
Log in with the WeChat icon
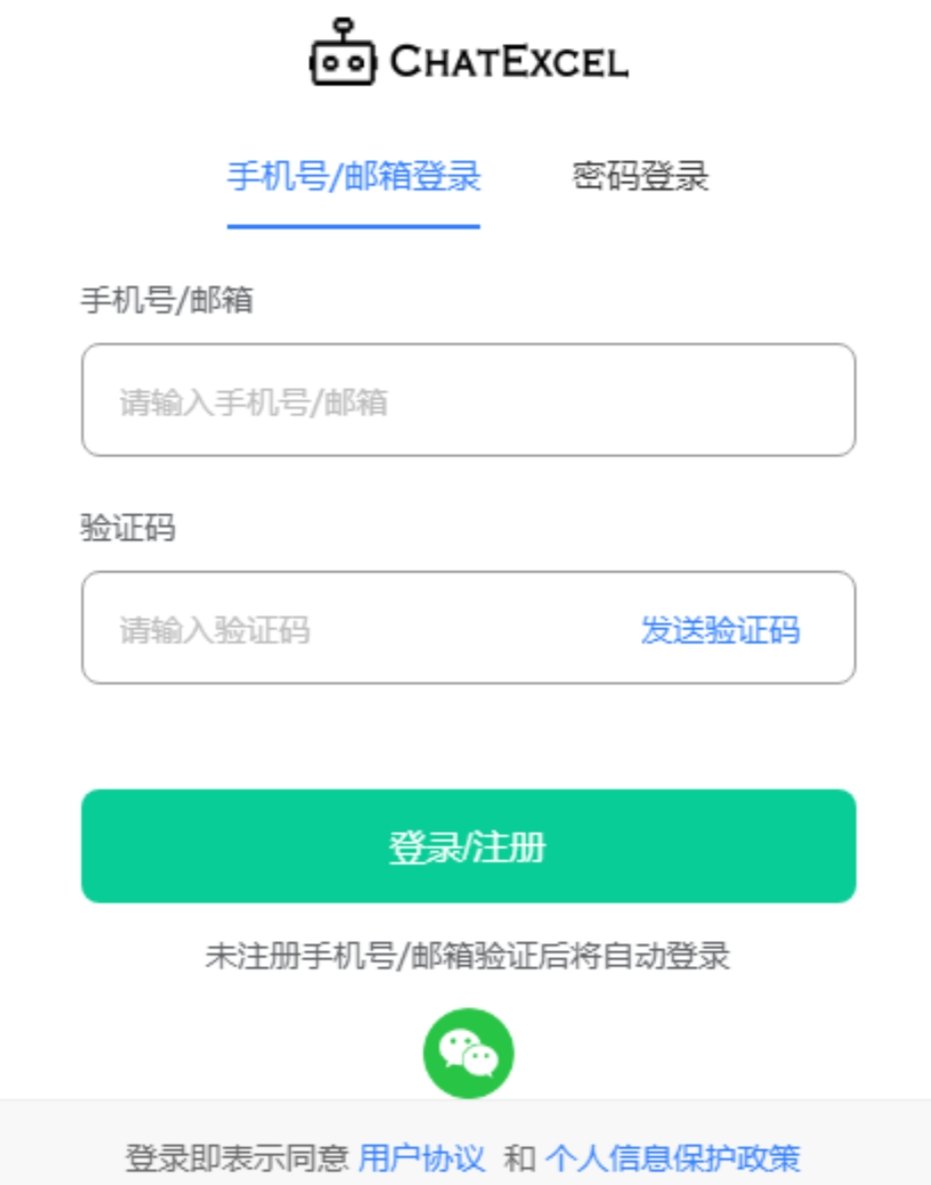(468, 1053)
